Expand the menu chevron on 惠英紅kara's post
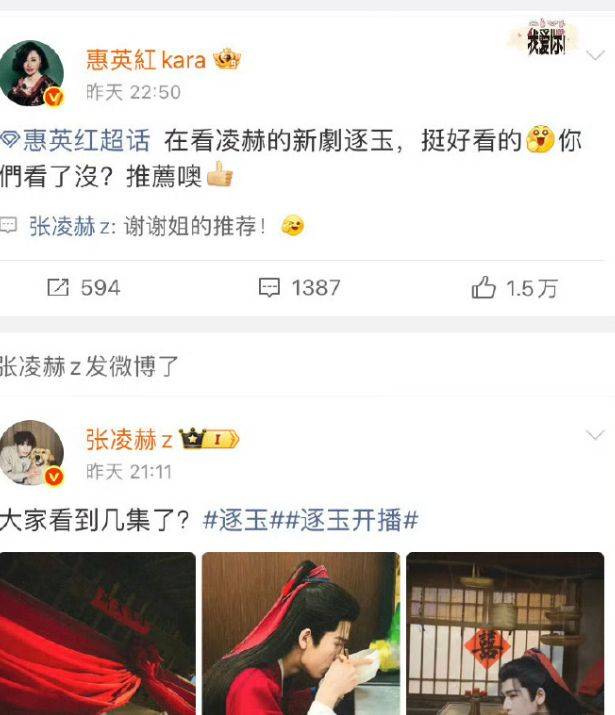Image resolution: width=615 pixels, height=715 pixels. (595, 53)
